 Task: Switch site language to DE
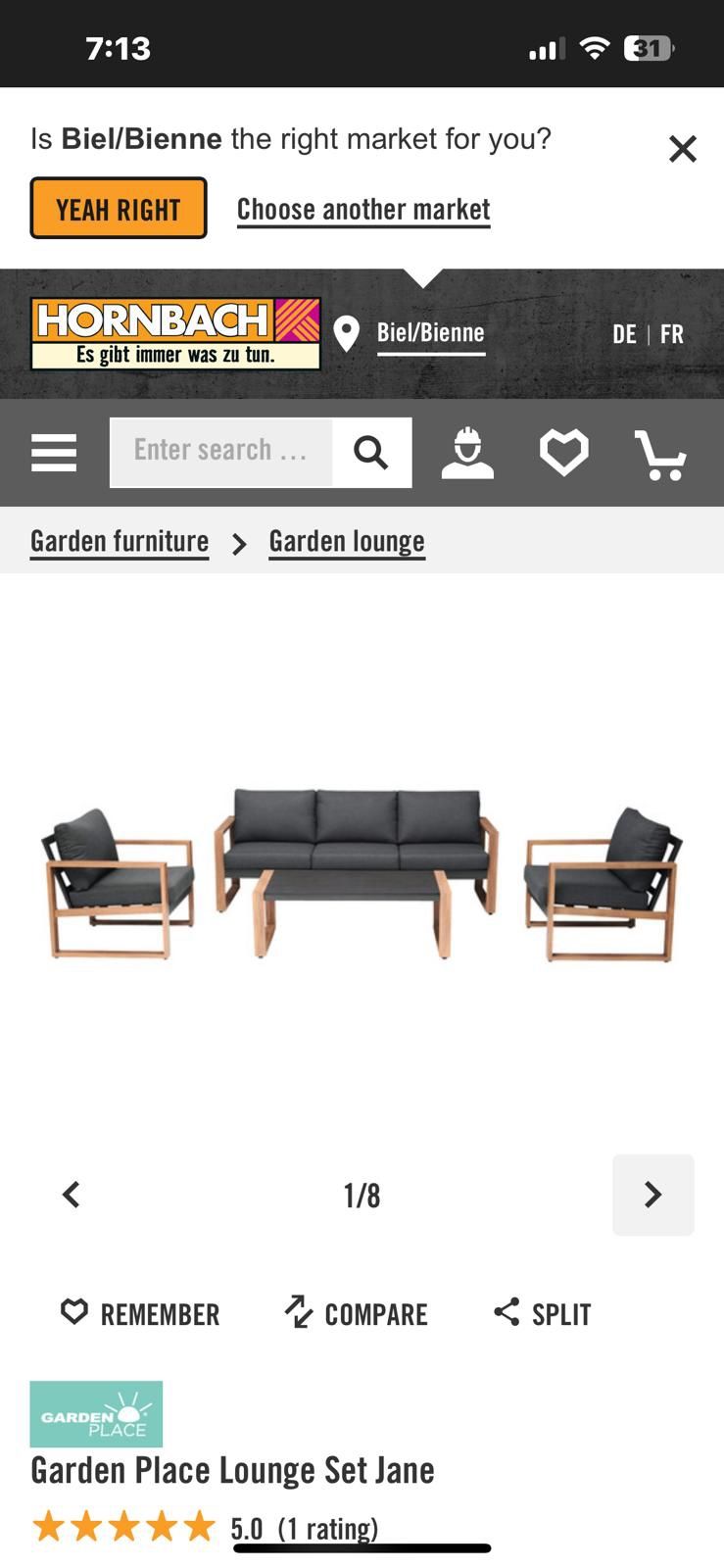click(x=624, y=334)
